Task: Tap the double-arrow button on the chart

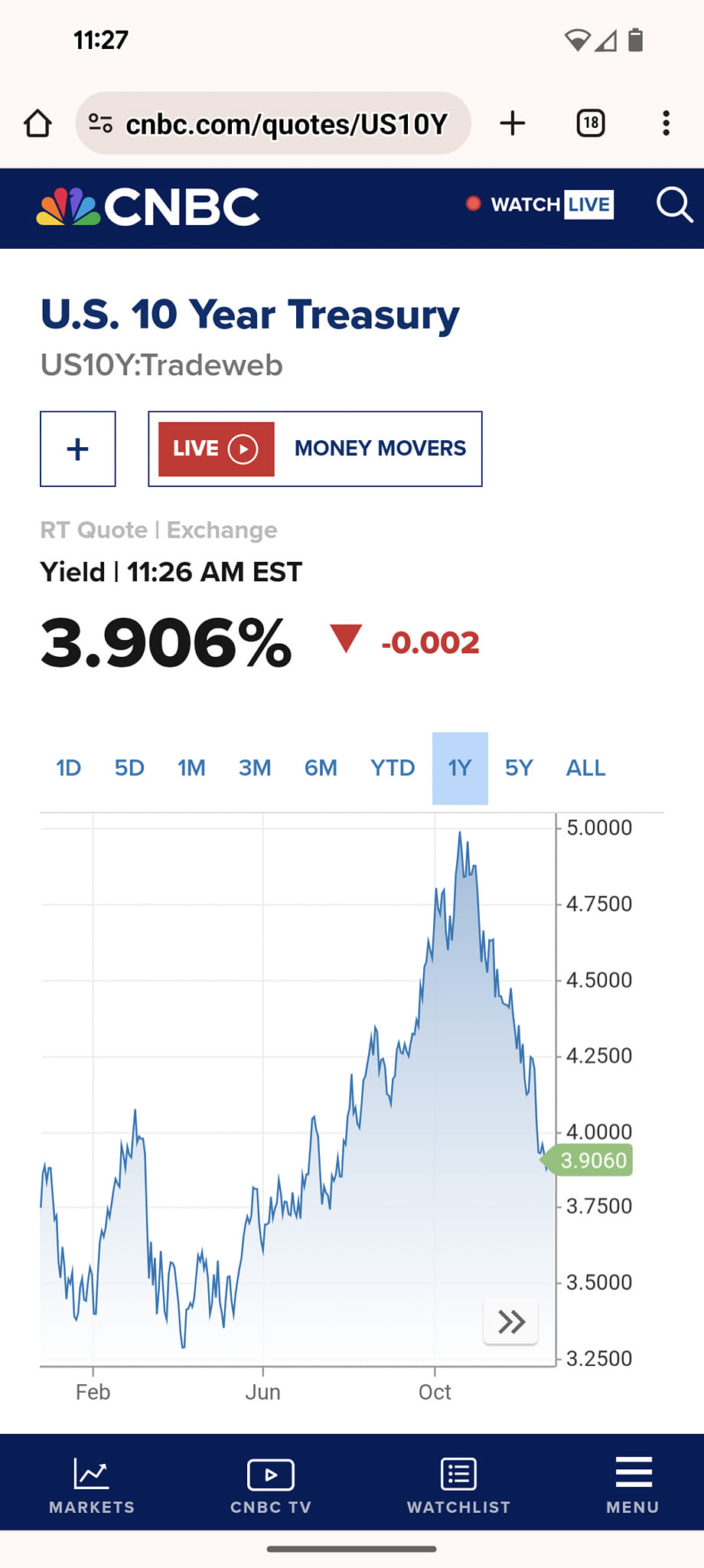Action: (x=510, y=1321)
